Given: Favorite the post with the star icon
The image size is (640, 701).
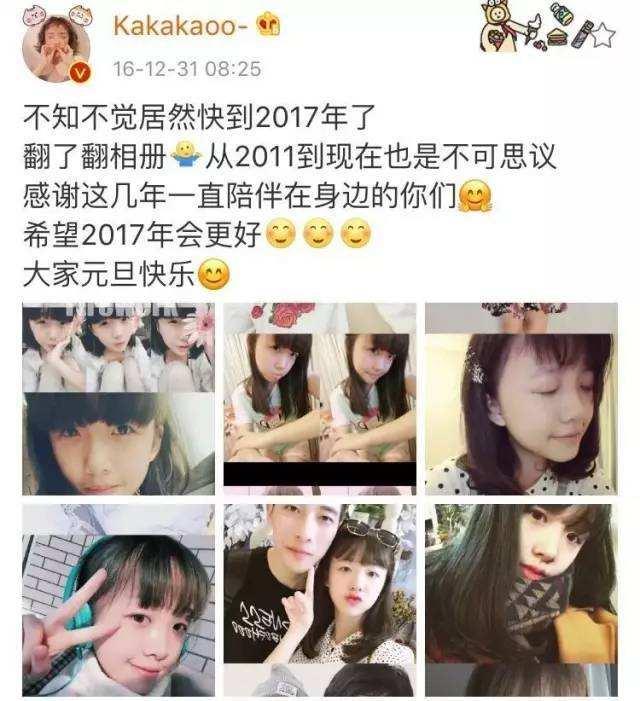Looking at the screenshot, I should 602,36.
